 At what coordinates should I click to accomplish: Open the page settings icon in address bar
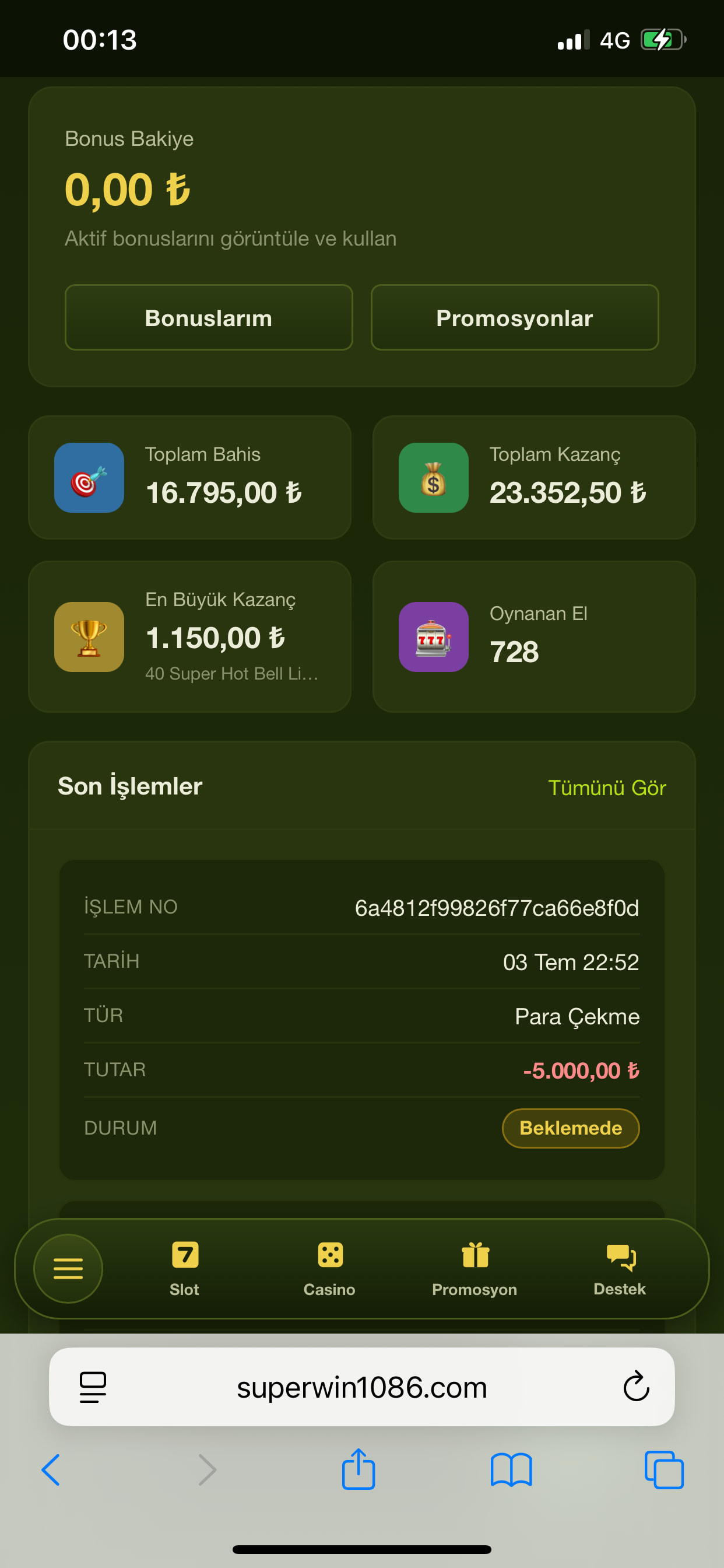[x=93, y=1387]
